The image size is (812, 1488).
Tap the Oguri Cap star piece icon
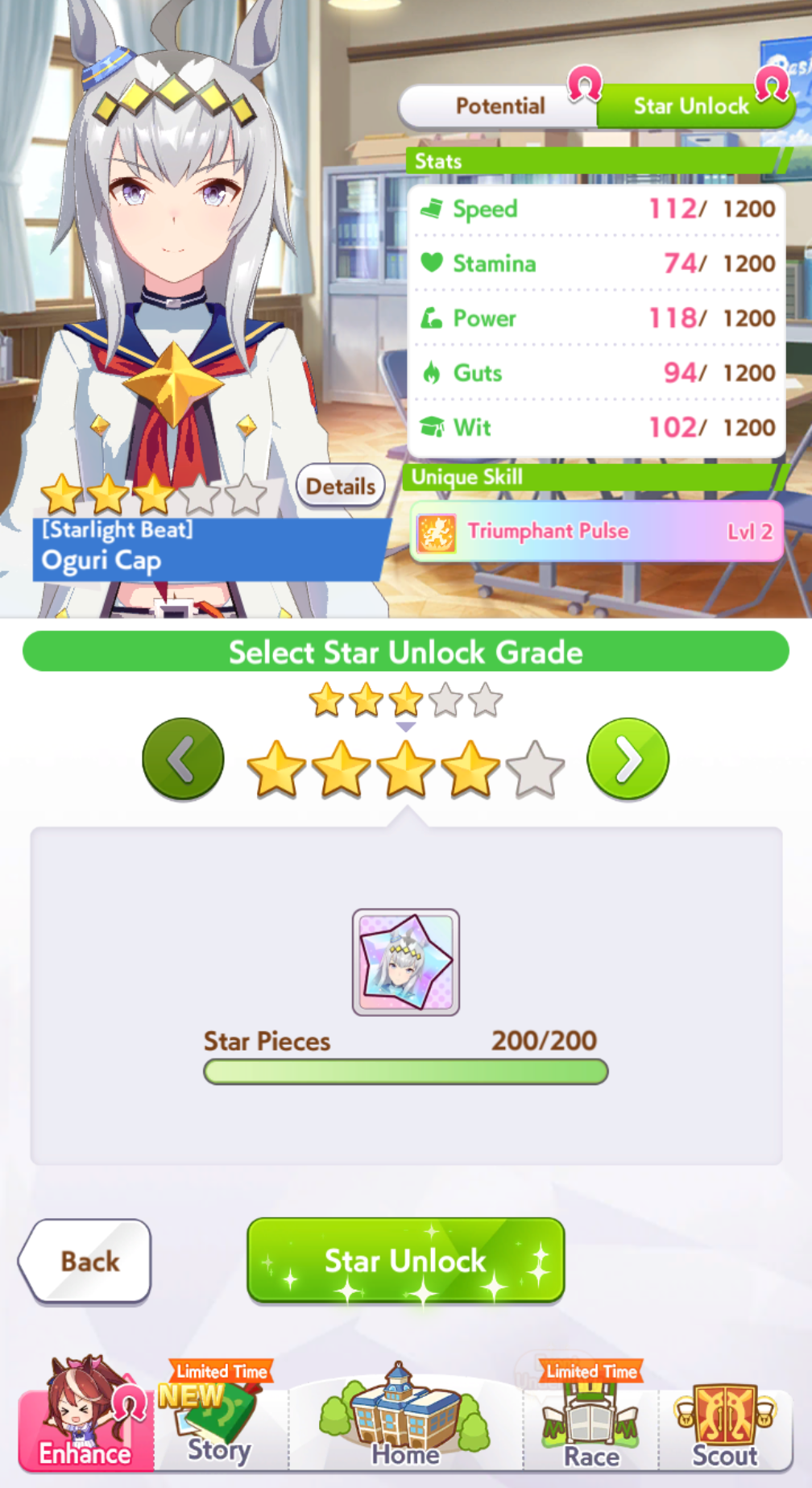[405, 962]
